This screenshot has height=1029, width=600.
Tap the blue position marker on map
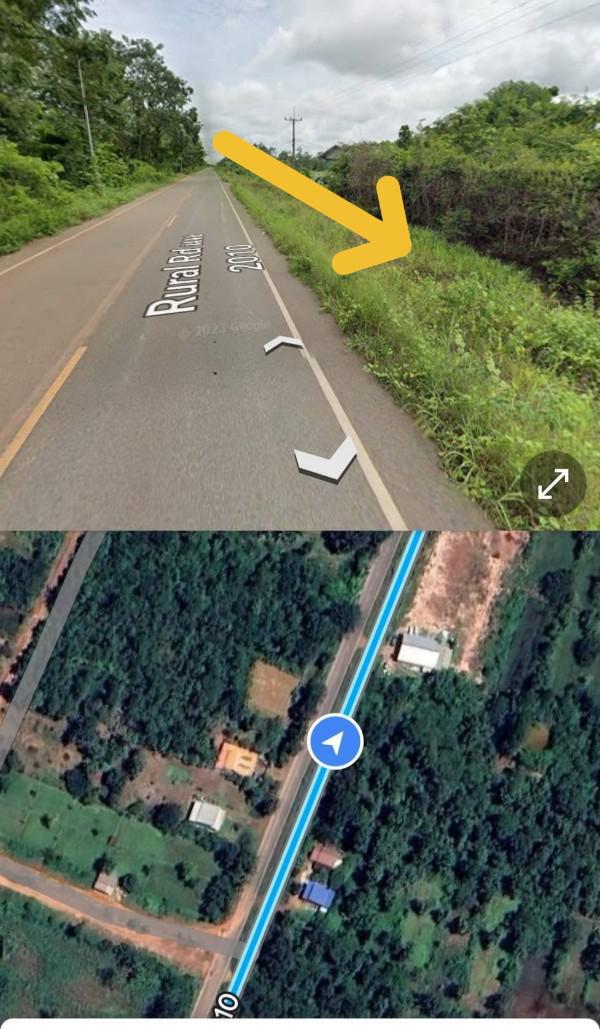tap(335, 742)
